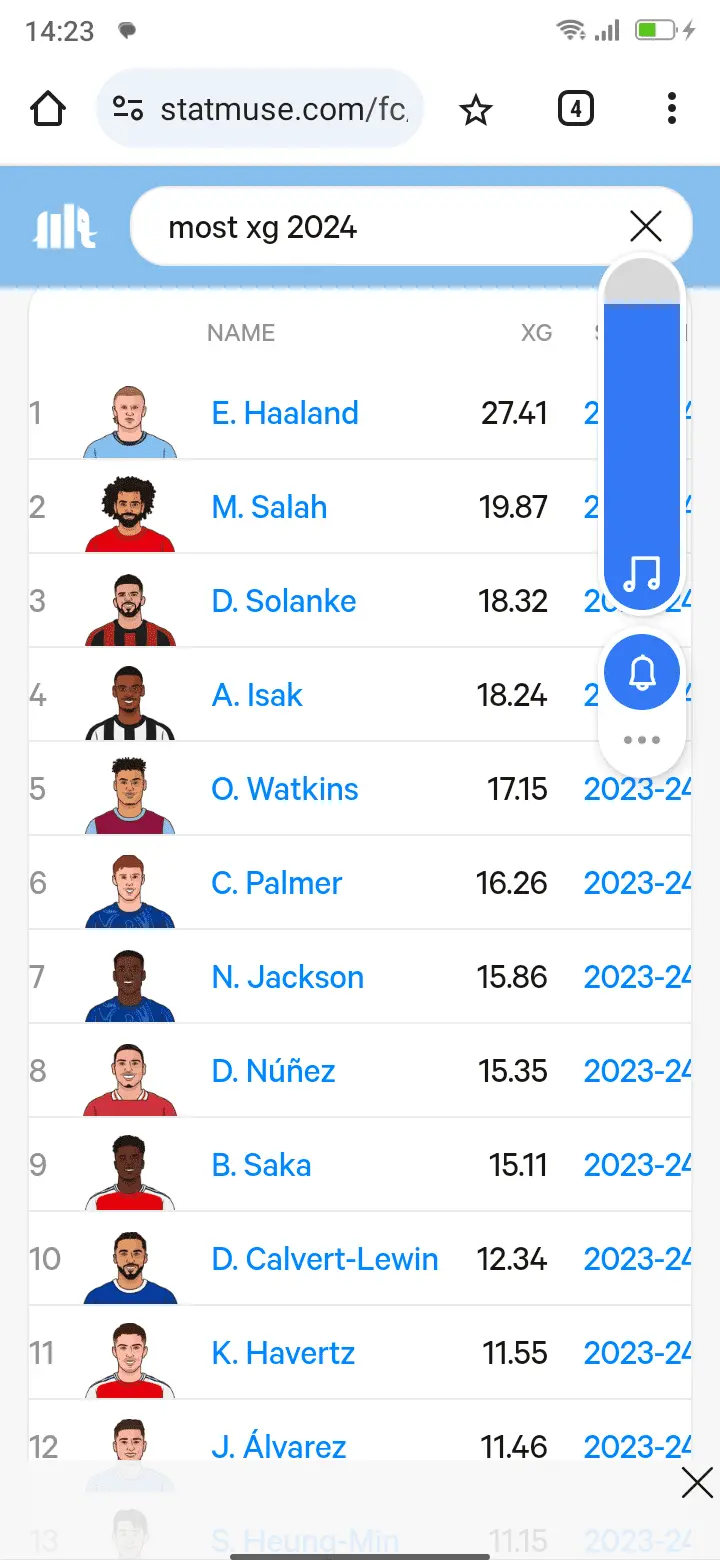Viewport: 720px width, 1560px height.
Task: Expand the three-dot volume settings
Action: click(642, 740)
